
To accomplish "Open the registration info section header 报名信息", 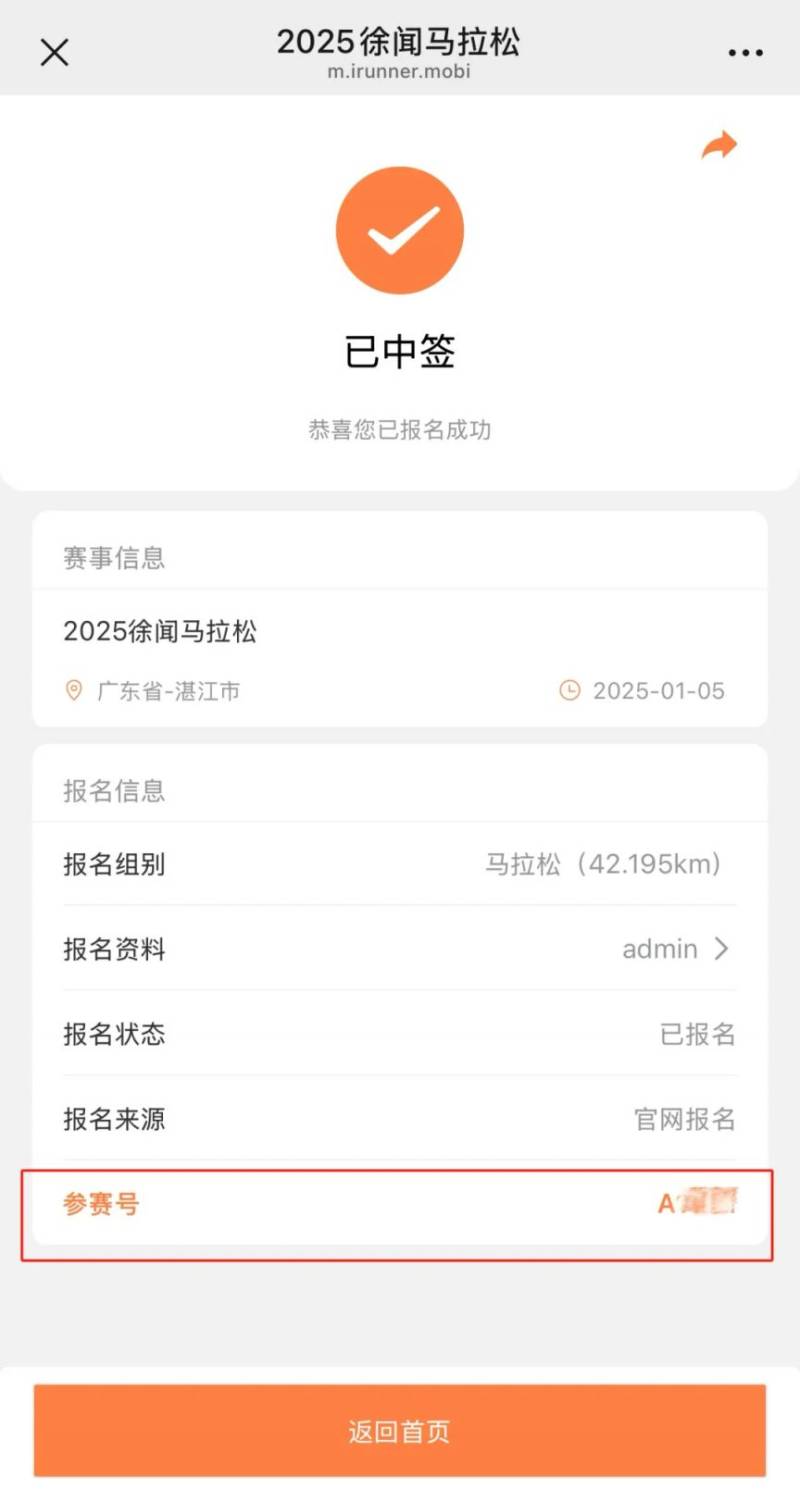I will pos(113,791).
